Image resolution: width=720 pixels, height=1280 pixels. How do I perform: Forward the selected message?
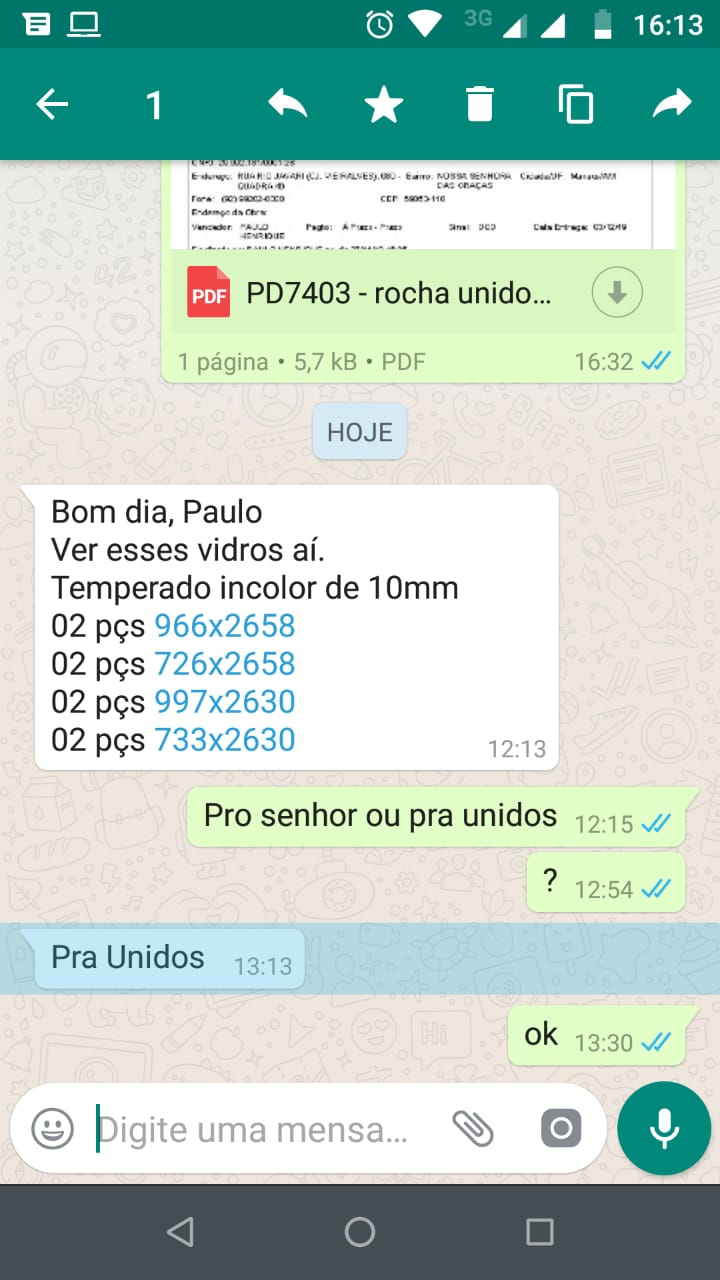pos(672,104)
